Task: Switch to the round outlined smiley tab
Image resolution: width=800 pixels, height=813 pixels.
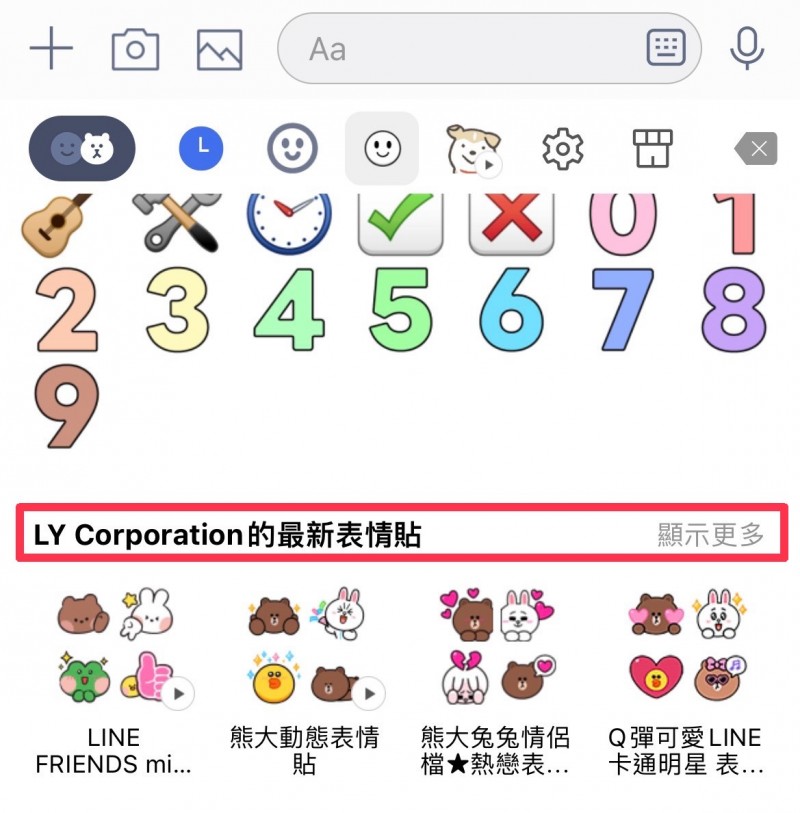Action: (x=292, y=149)
